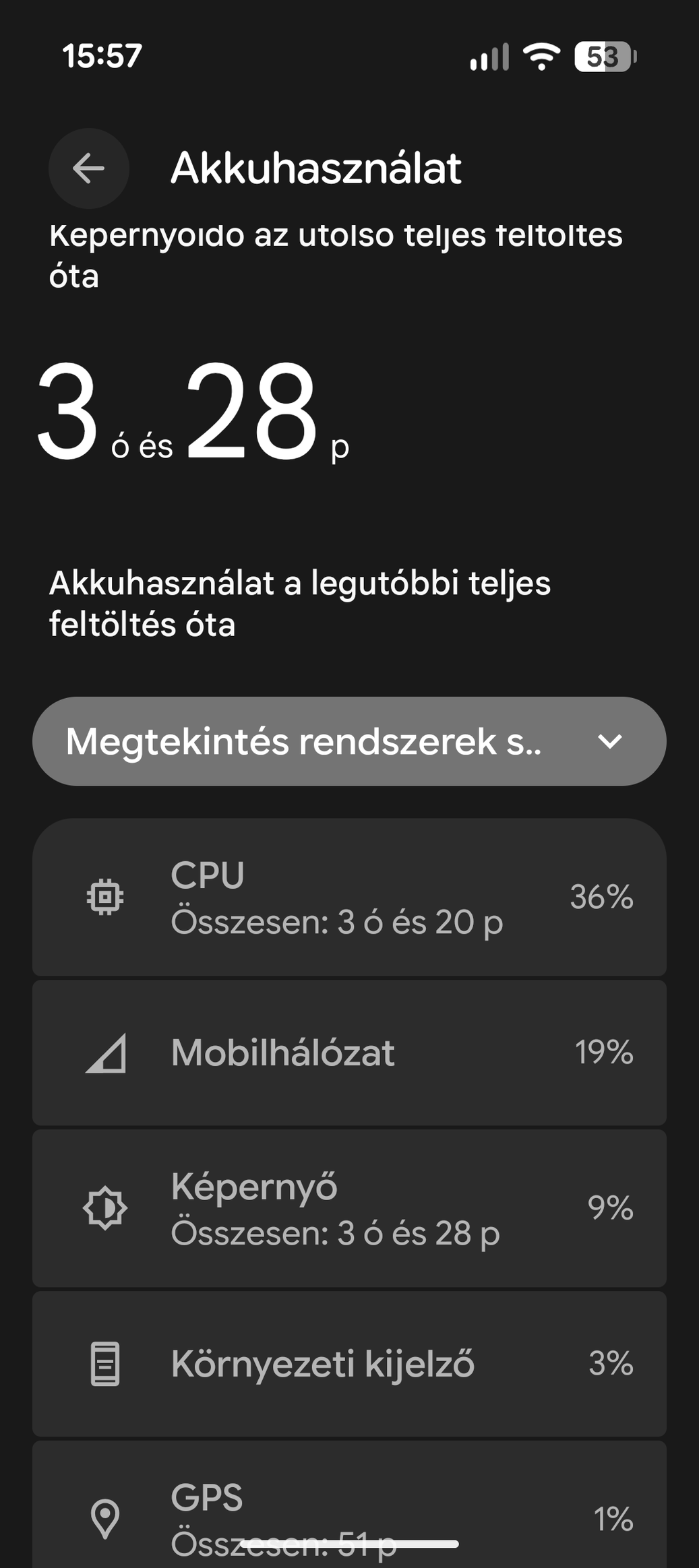Viewport: 699px width, 1568px height.
Task: Open Mobilhálózat battery usage row
Action: point(349,1053)
